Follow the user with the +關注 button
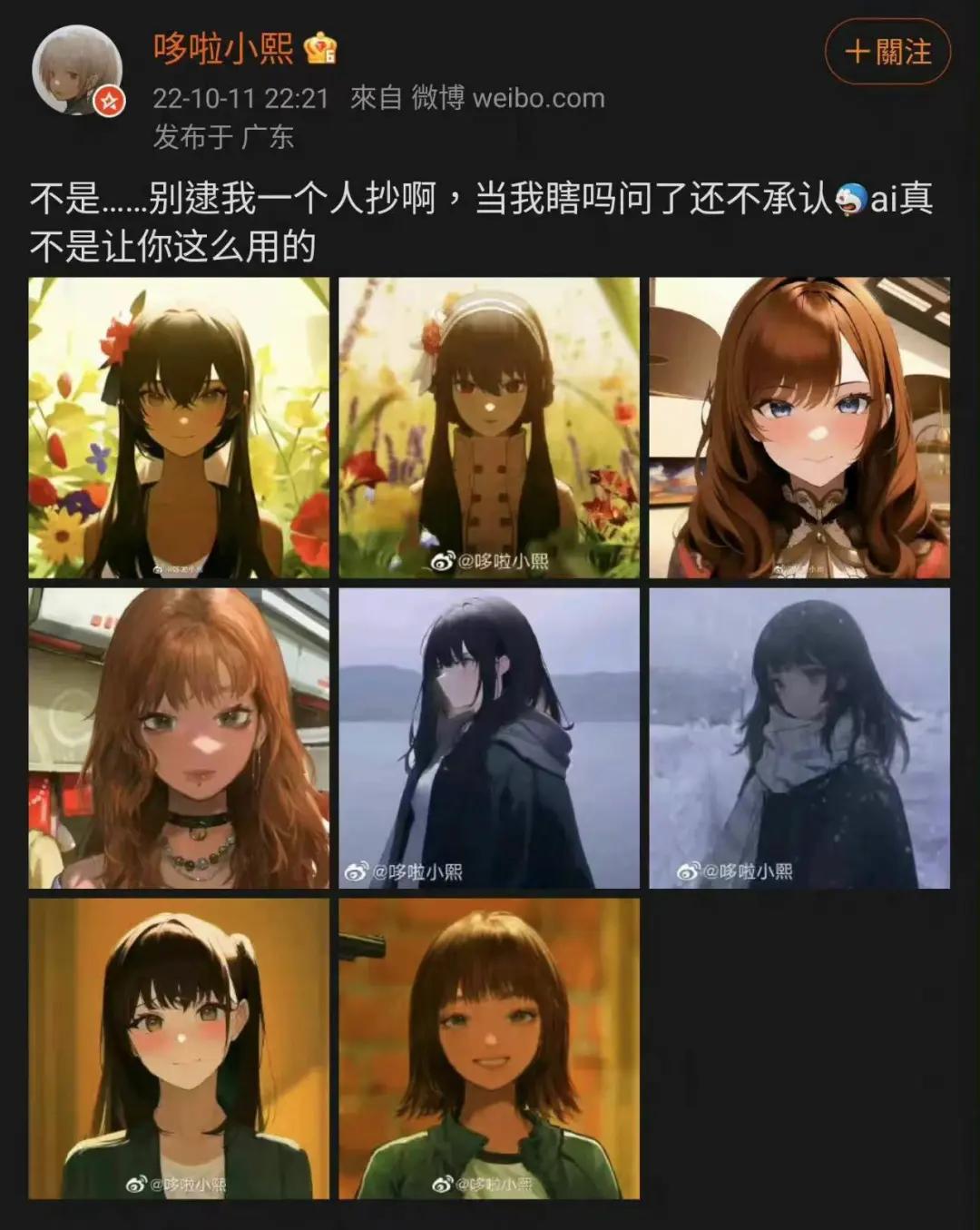 [887, 52]
